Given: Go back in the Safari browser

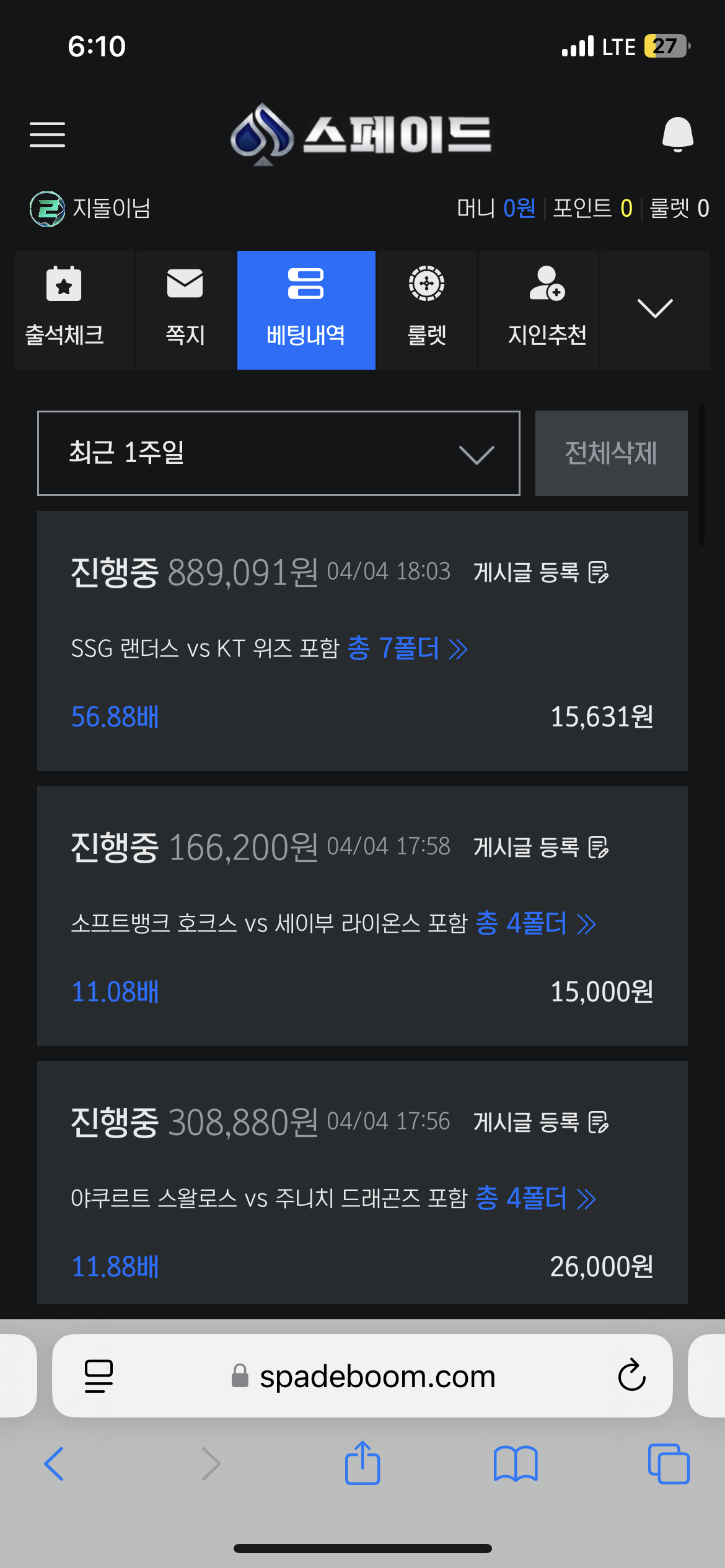Looking at the screenshot, I should (54, 1464).
